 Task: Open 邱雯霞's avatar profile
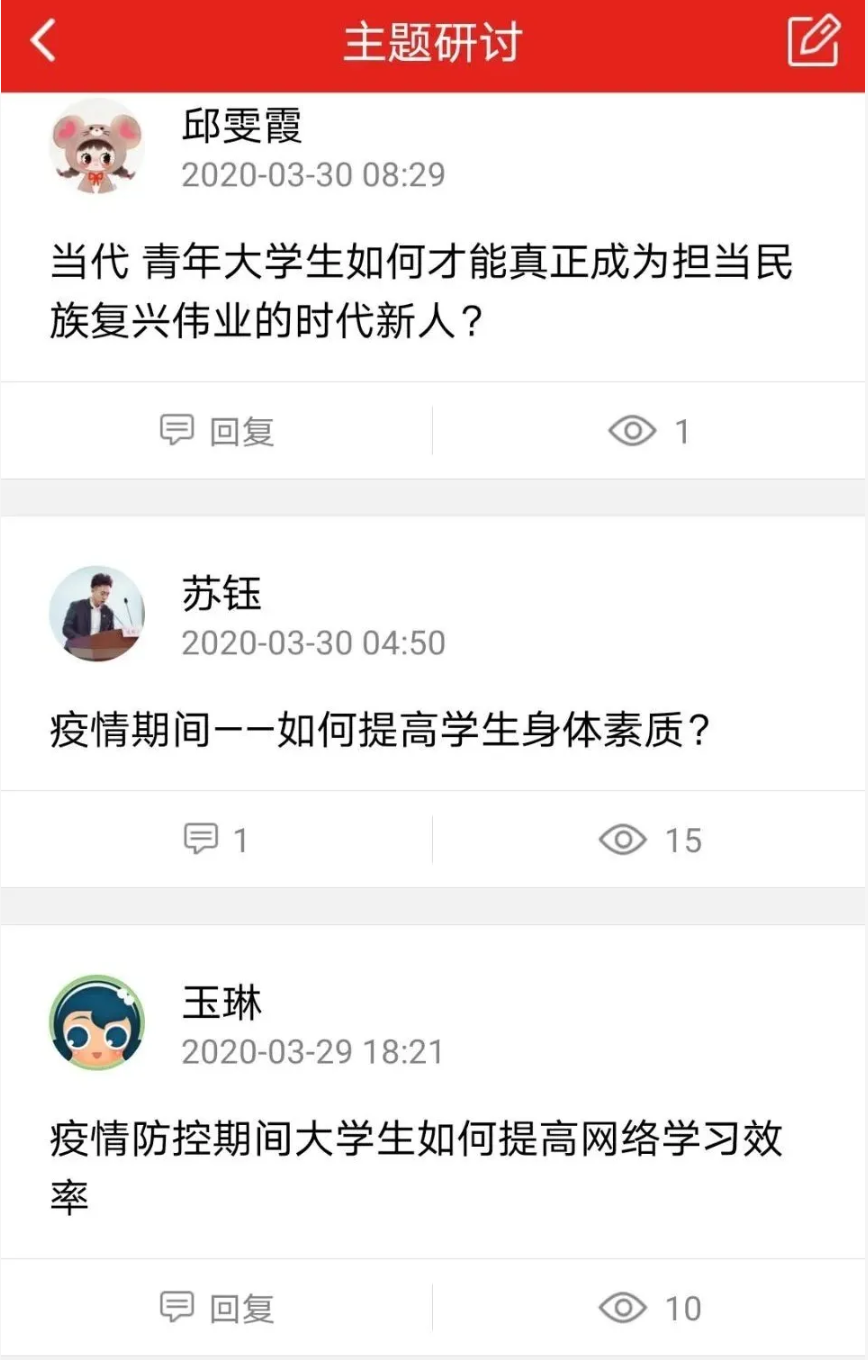click(x=97, y=147)
